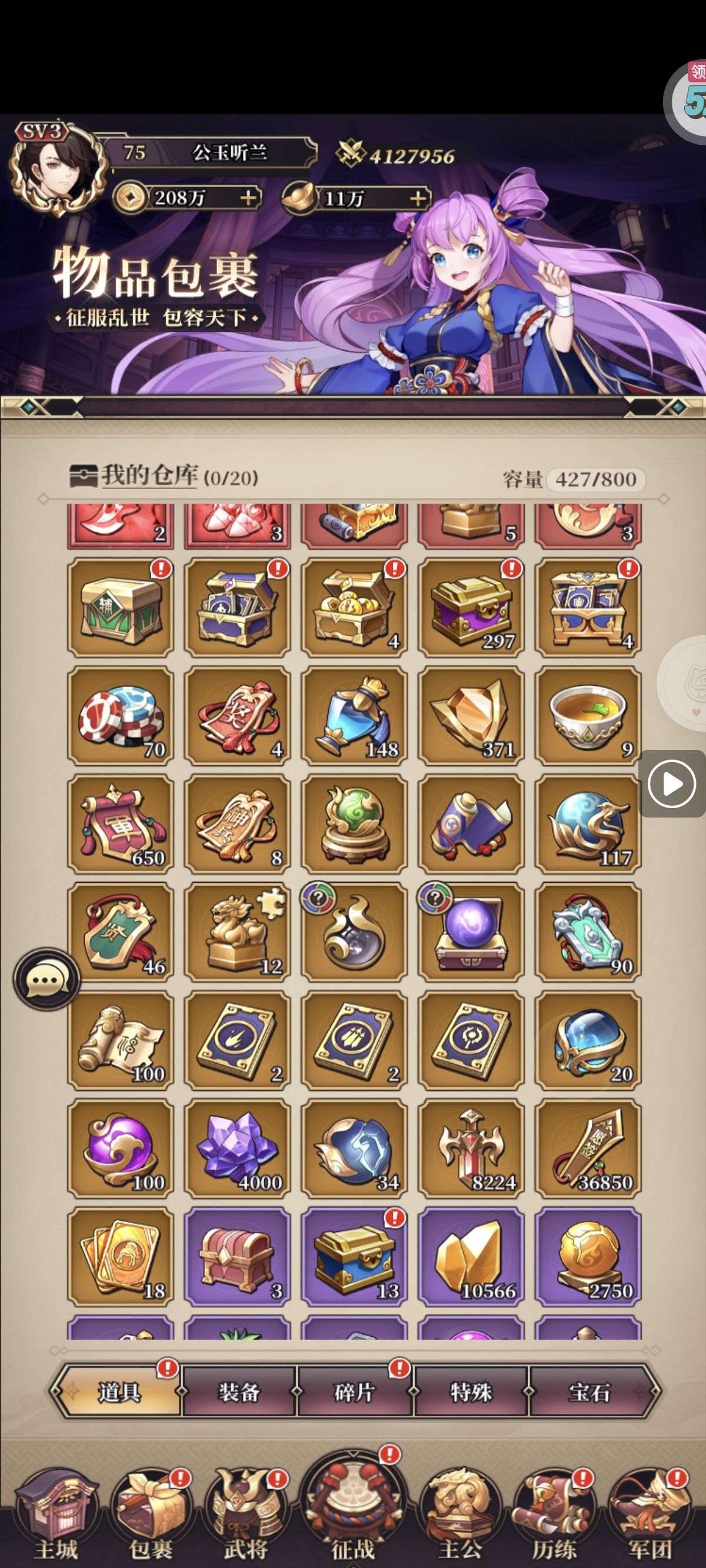706x1568 pixels.
Task: Add more copper coins via plus button
Action: coord(248,198)
